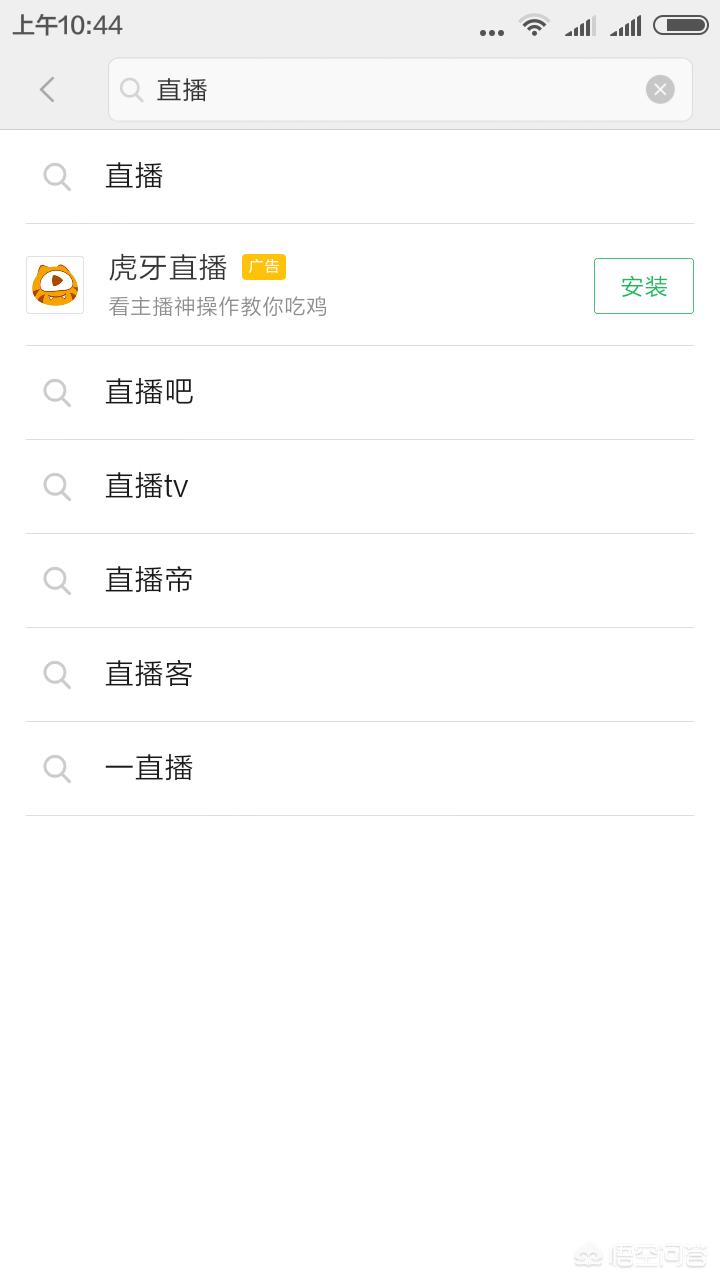This screenshot has width=720, height=1280.
Task: Go back using the arrow icon
Action: pyautogui.click(x=47, y=90)
